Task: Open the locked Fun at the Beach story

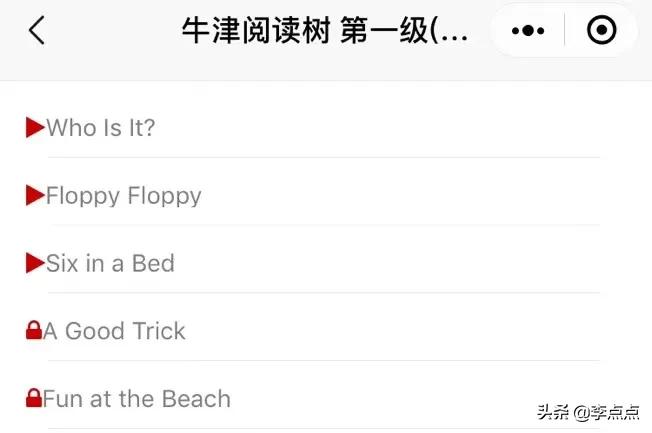Action: (x=136, y=399)
